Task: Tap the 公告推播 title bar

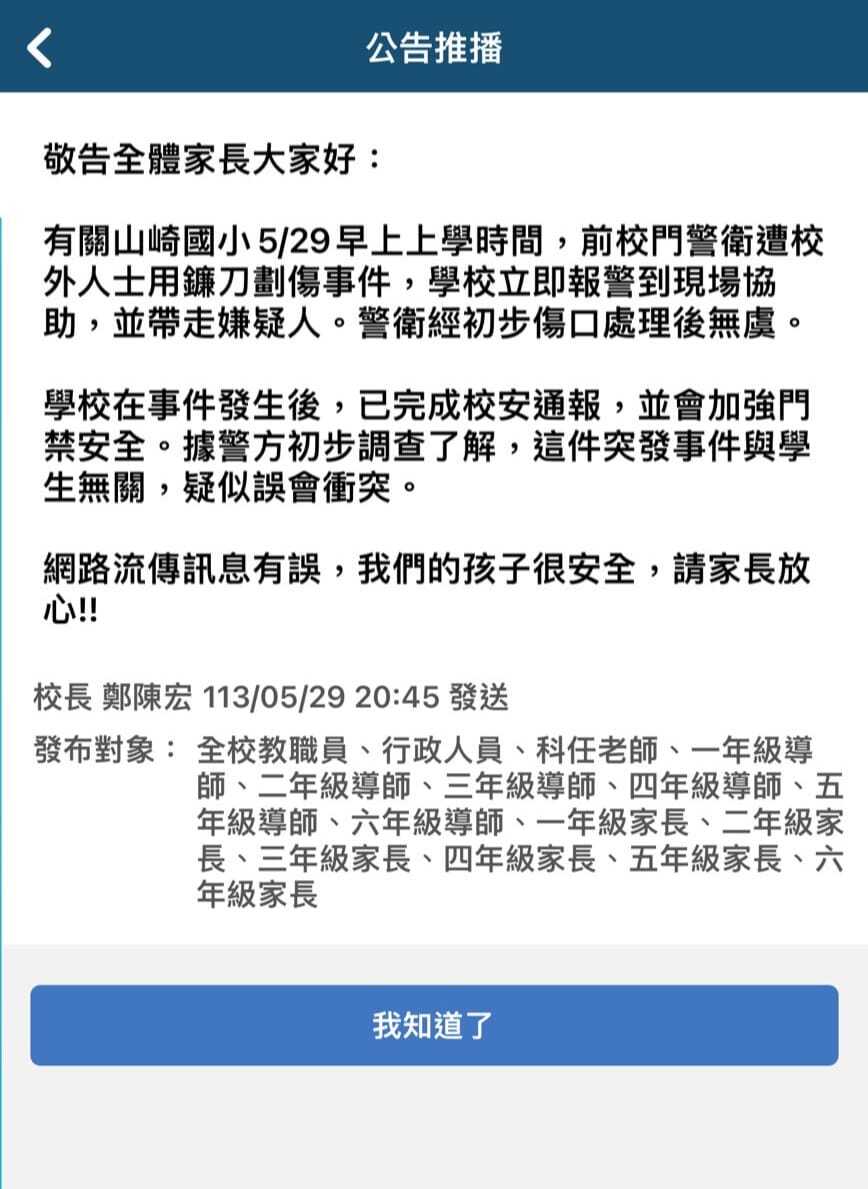Action: (434, 46)
